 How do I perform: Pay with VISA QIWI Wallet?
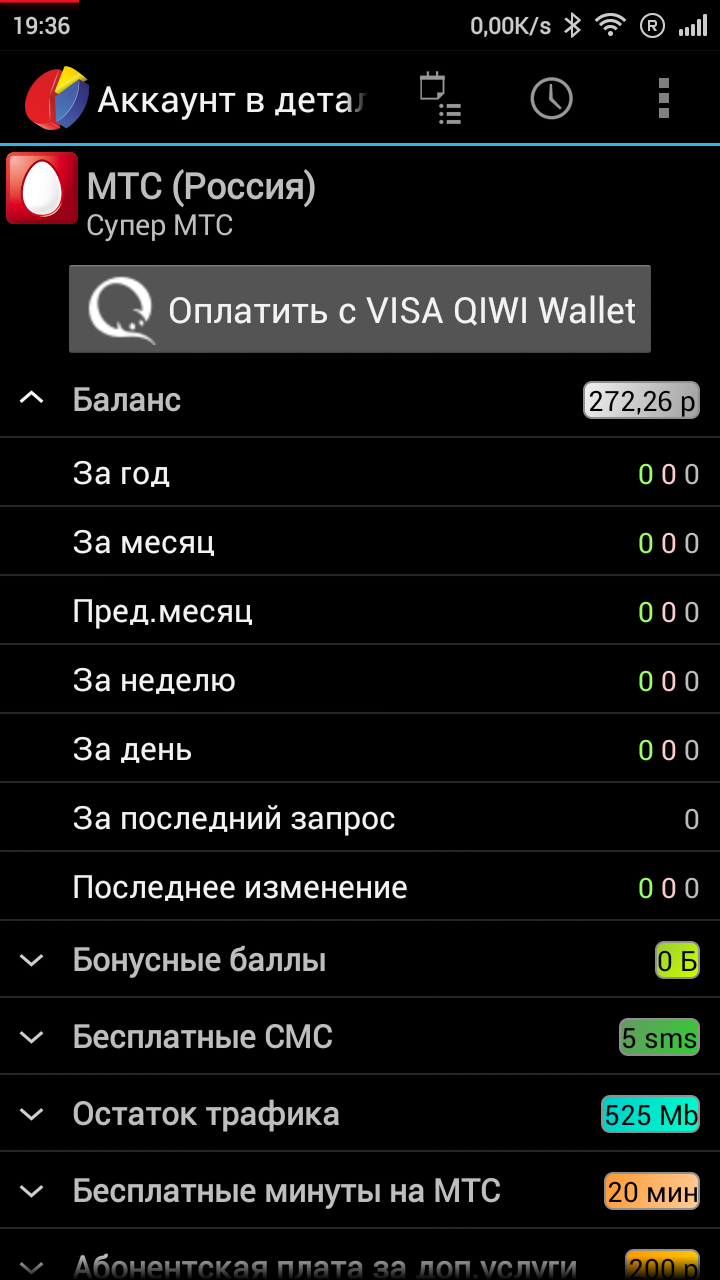coord(360,310)
